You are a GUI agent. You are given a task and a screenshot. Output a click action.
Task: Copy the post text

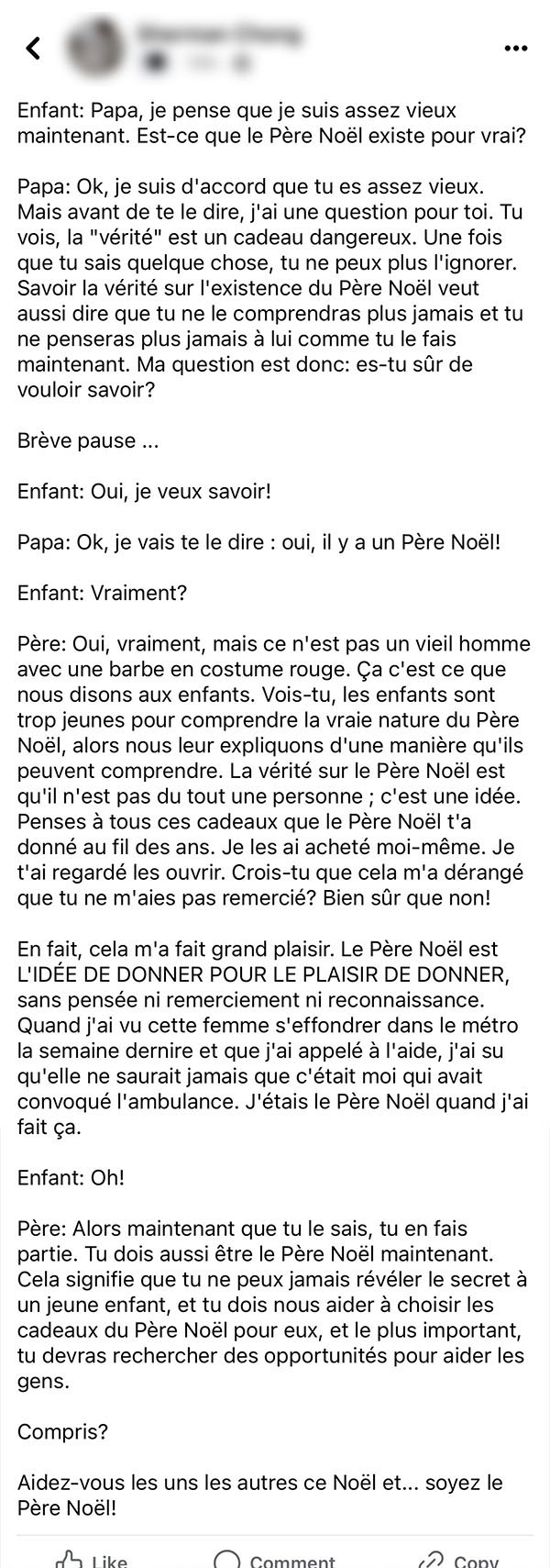tap(457, 1559)
